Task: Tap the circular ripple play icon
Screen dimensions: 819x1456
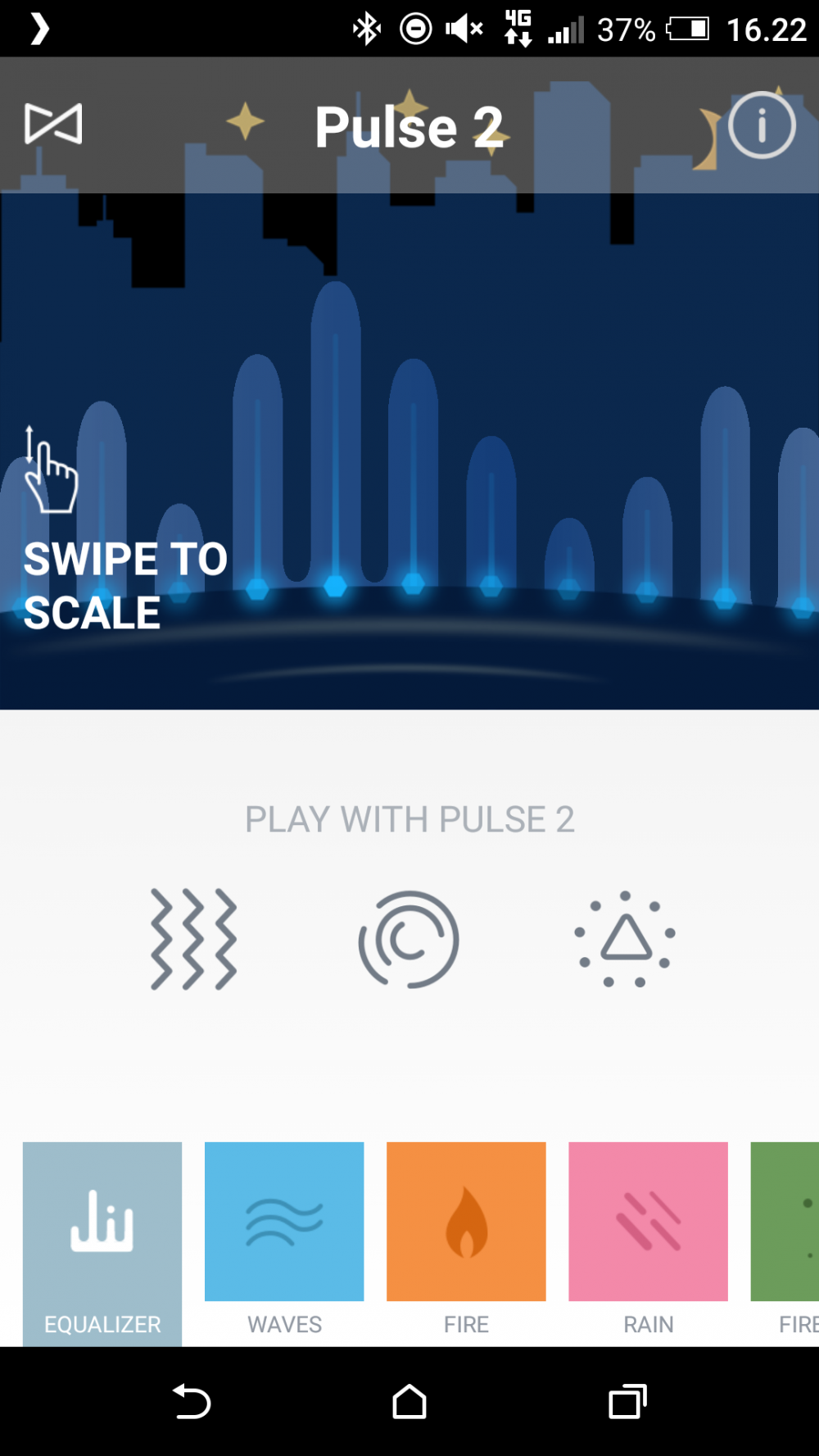Action: coord(409,939)
